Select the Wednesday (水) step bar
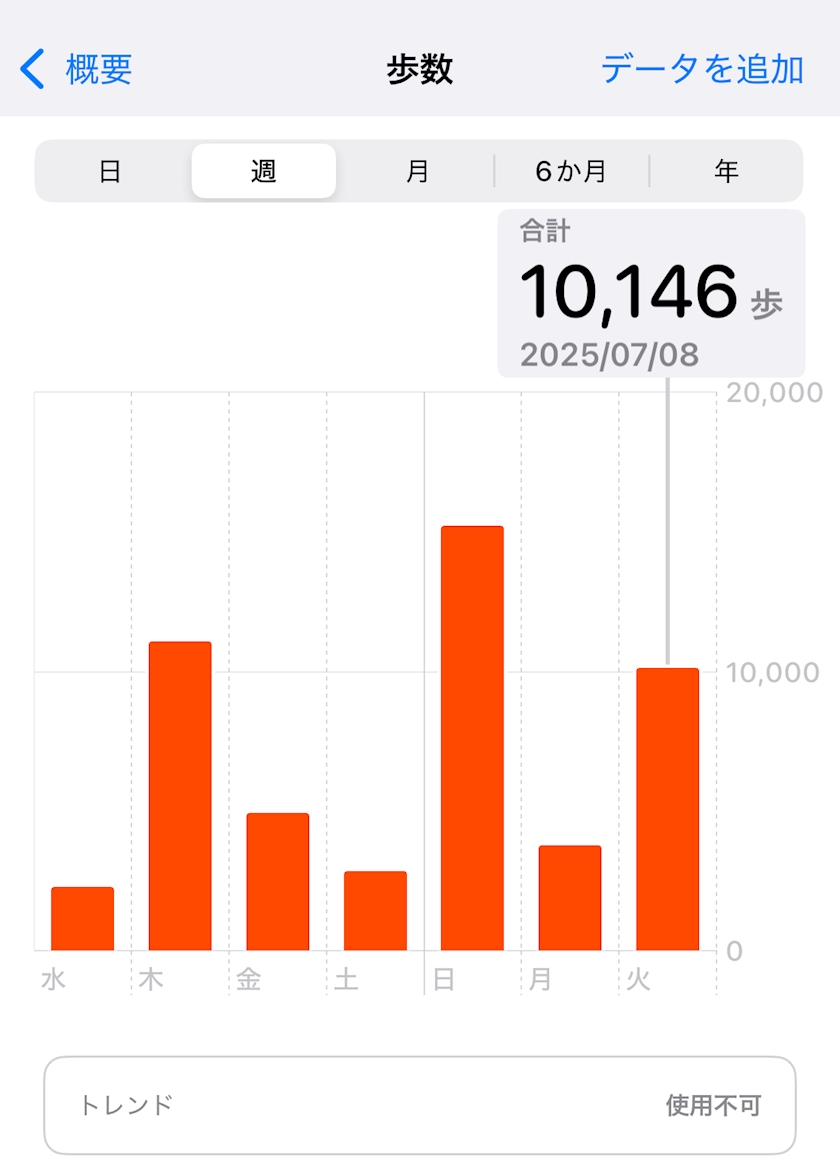The image size is (840, 1174). (82, 919)
